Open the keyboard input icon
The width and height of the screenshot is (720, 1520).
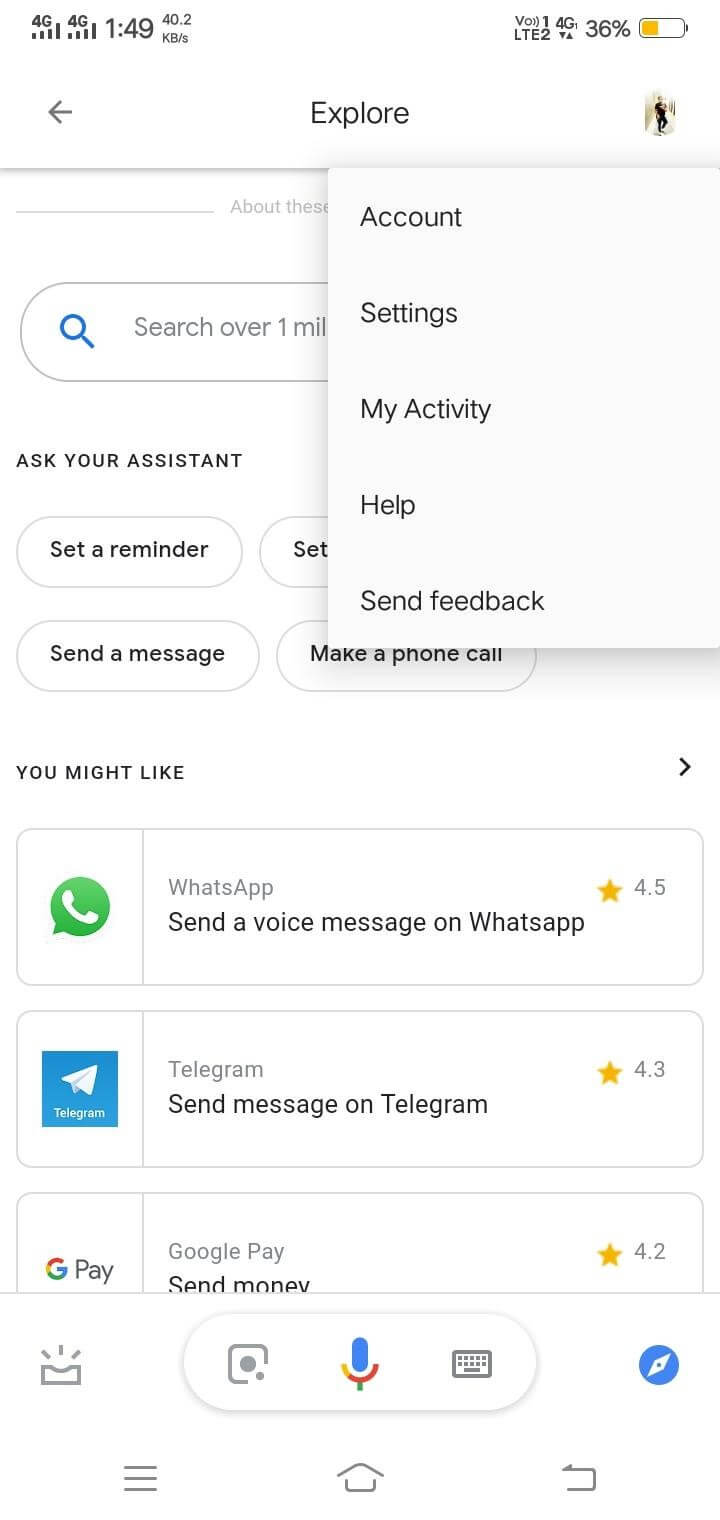(471, 1363)
